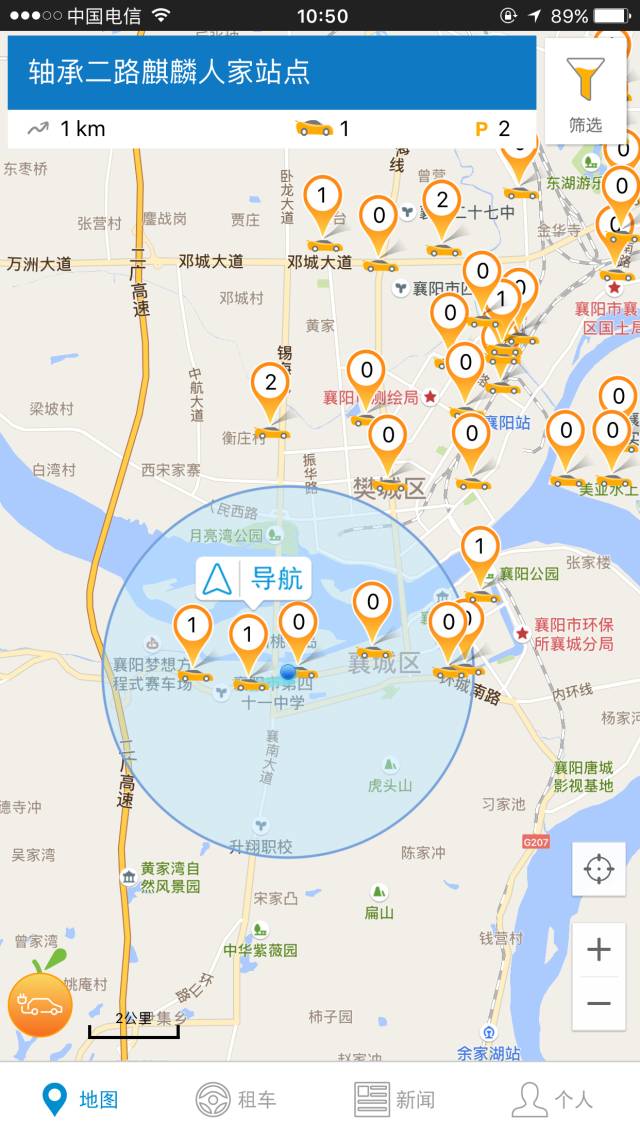Switch to the 新闻 tab
640x1138 pixels.
point(394,1099)
